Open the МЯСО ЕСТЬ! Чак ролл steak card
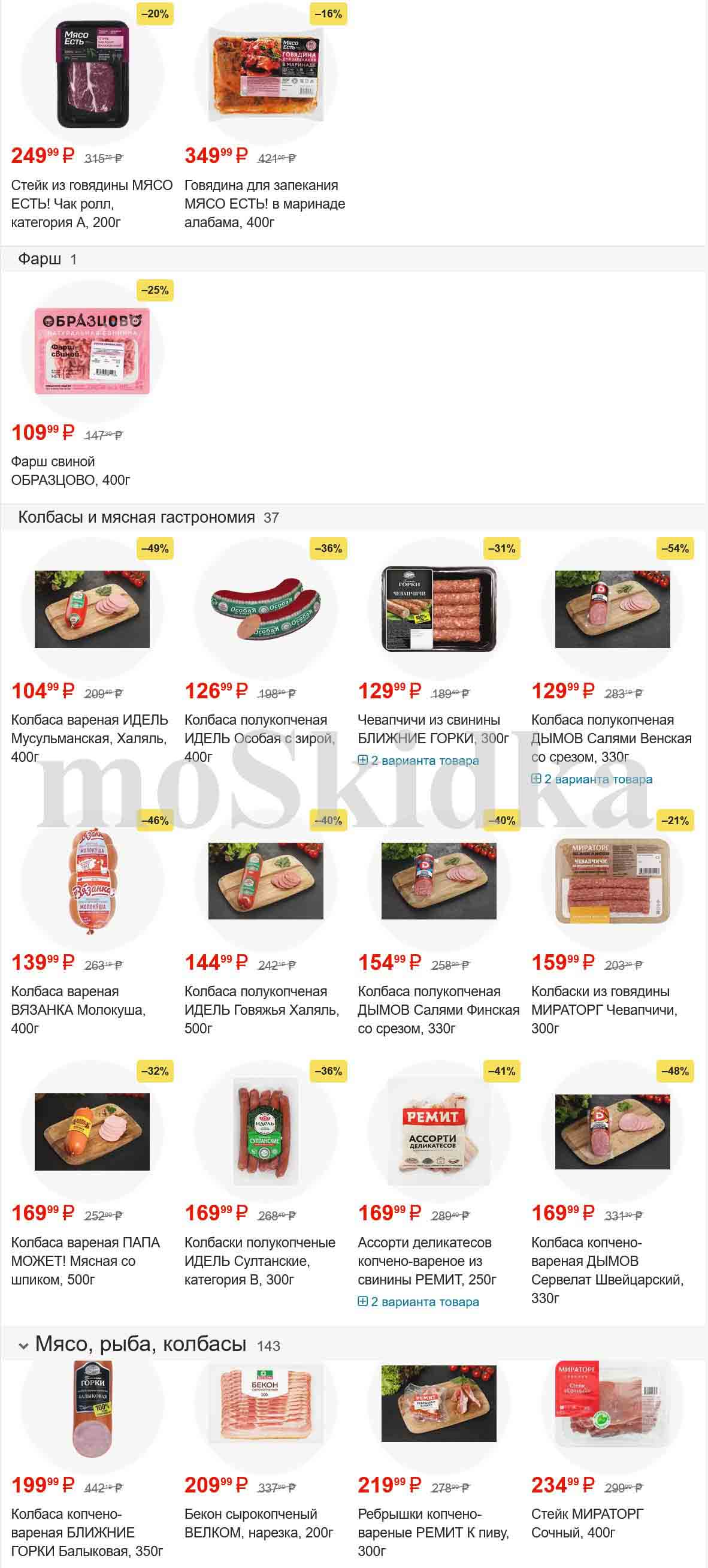Screen dimensions: 708x1568 [x=92, y=203]
